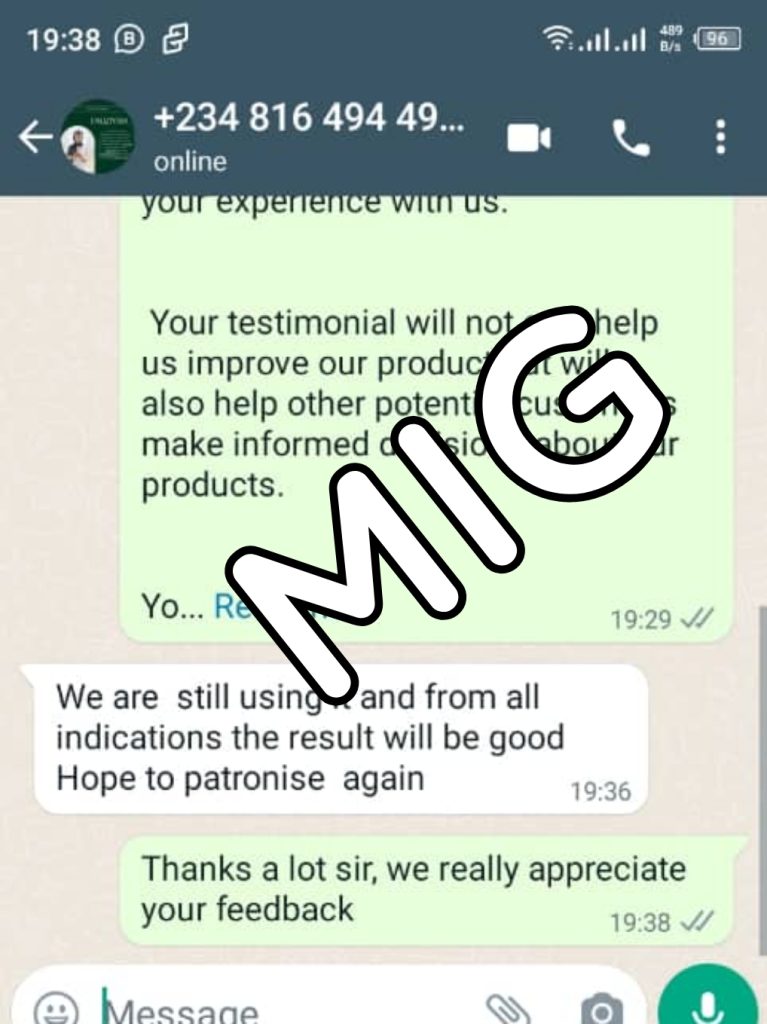Image resolution: width=767 pixels, height=1024 pixels.
Task: Open the contact's profile picture
Action: pos(98,137)
